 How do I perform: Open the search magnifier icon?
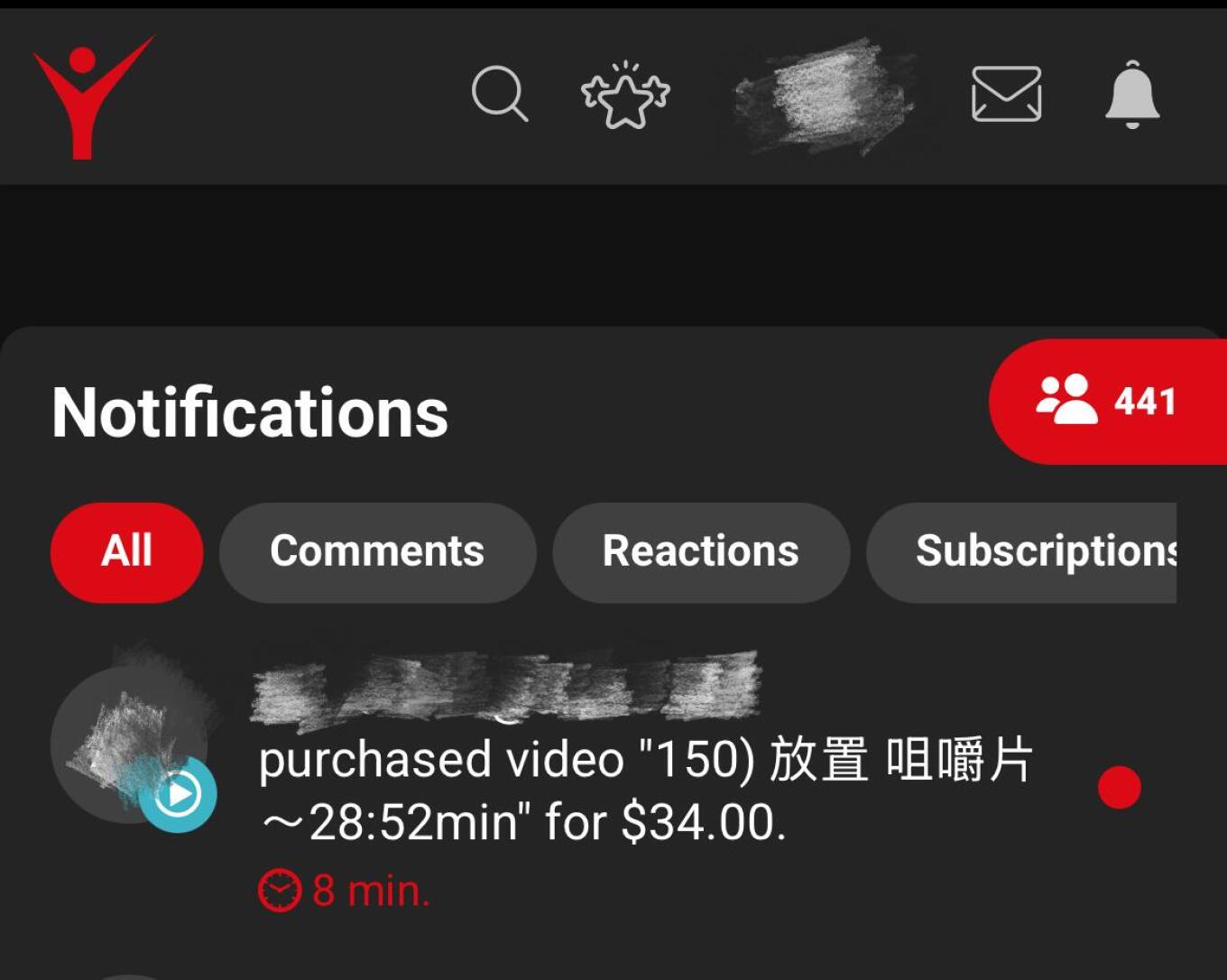499,93
